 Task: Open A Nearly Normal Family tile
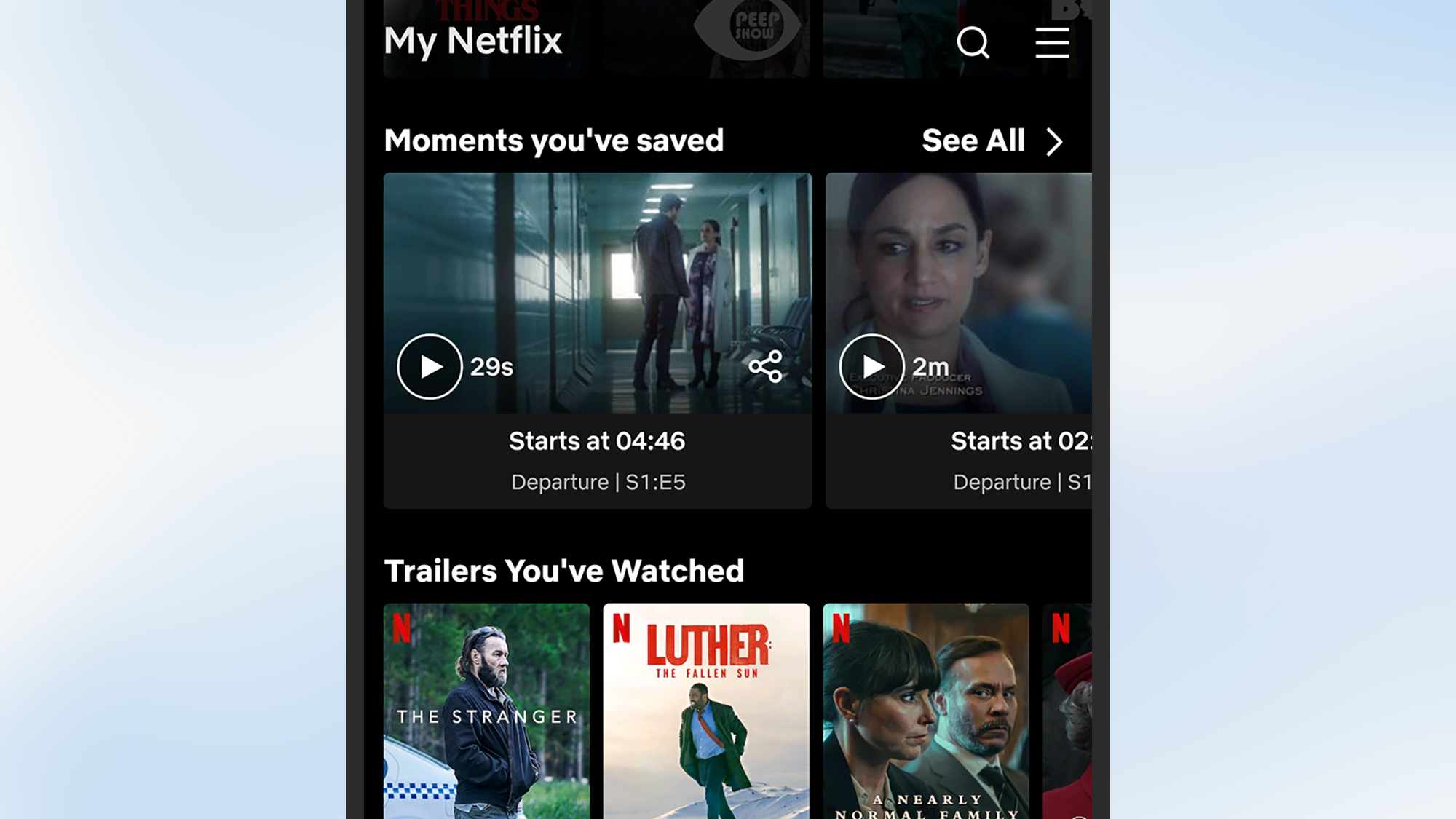click(x=925, y=710)
